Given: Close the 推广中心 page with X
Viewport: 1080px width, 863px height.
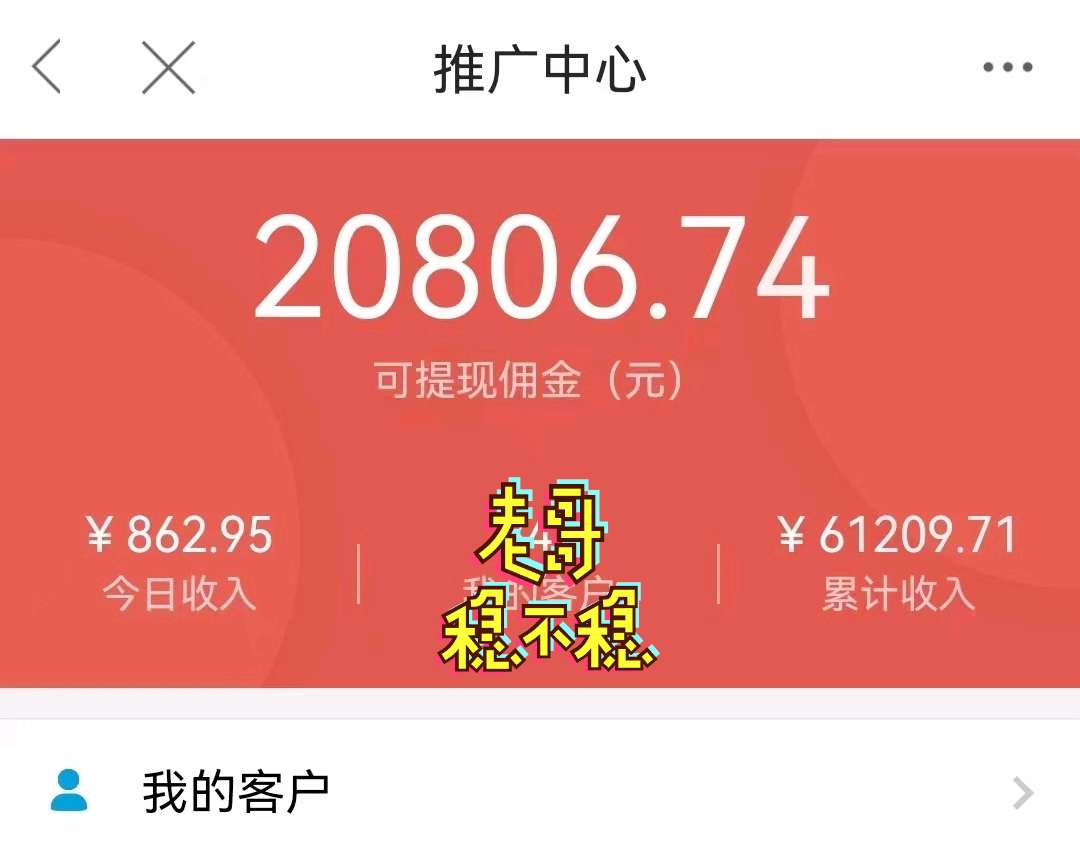Looking at the screenshot, I should (x=167, y=68).
